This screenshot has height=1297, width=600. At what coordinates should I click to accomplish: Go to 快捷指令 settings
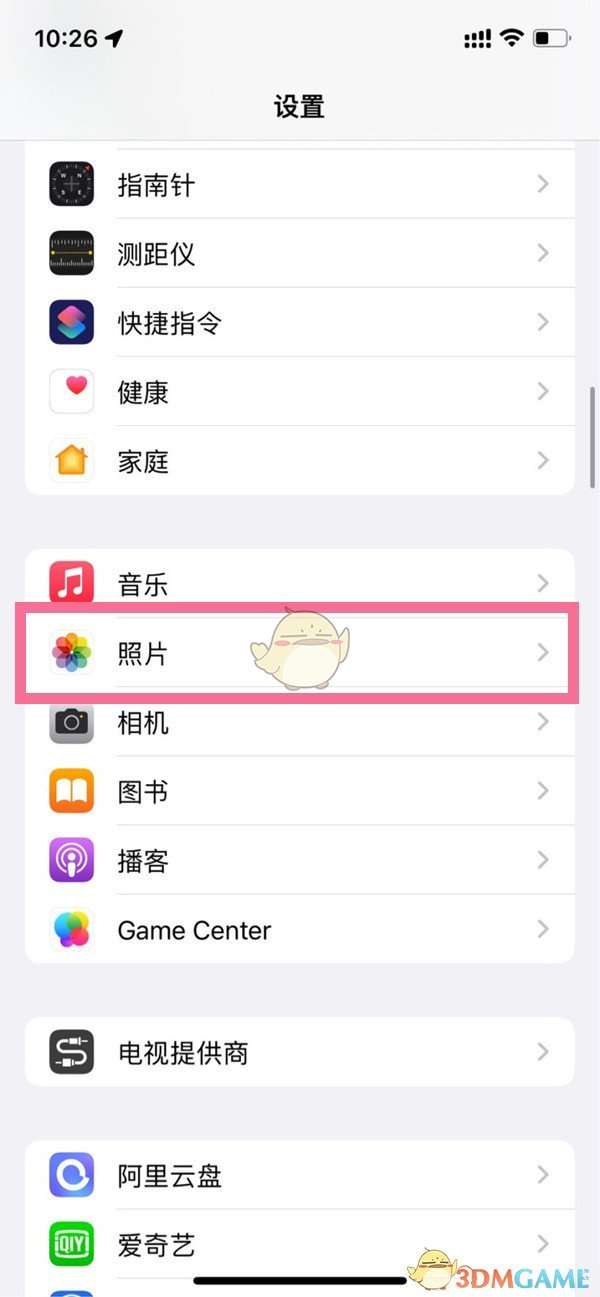coord(300,323)
